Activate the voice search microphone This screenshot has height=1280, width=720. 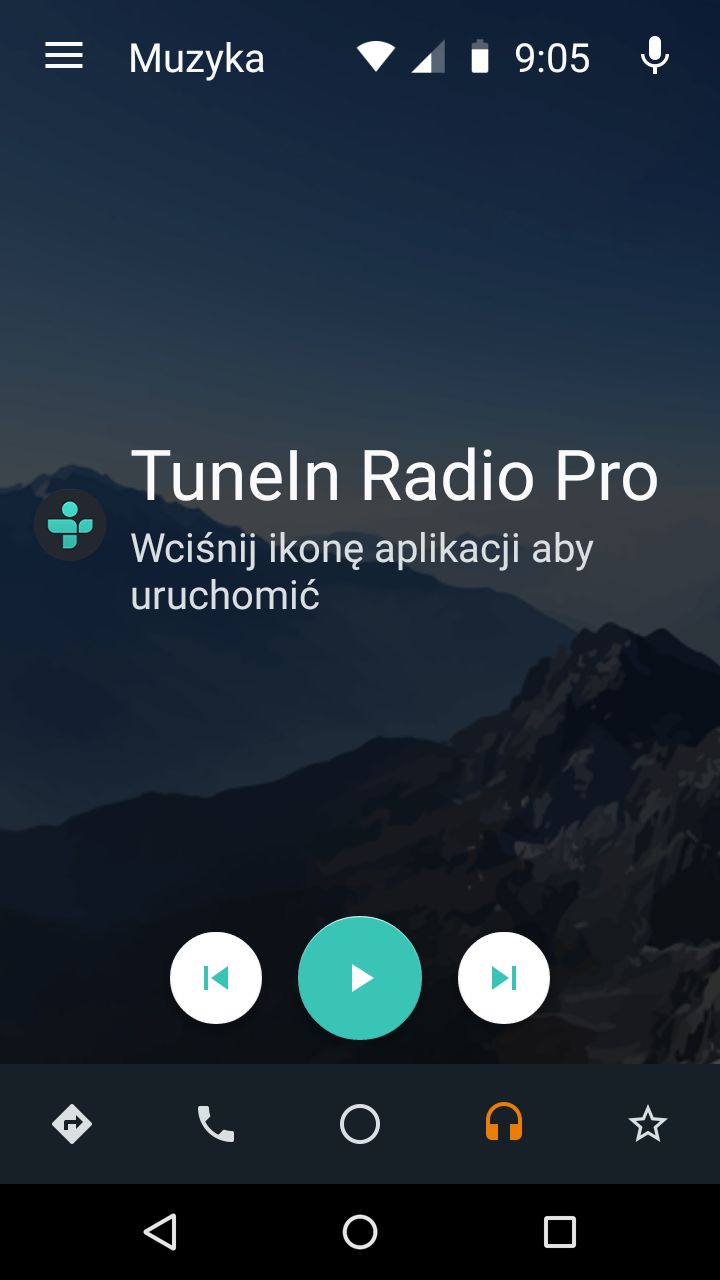(x=655, y=57)
